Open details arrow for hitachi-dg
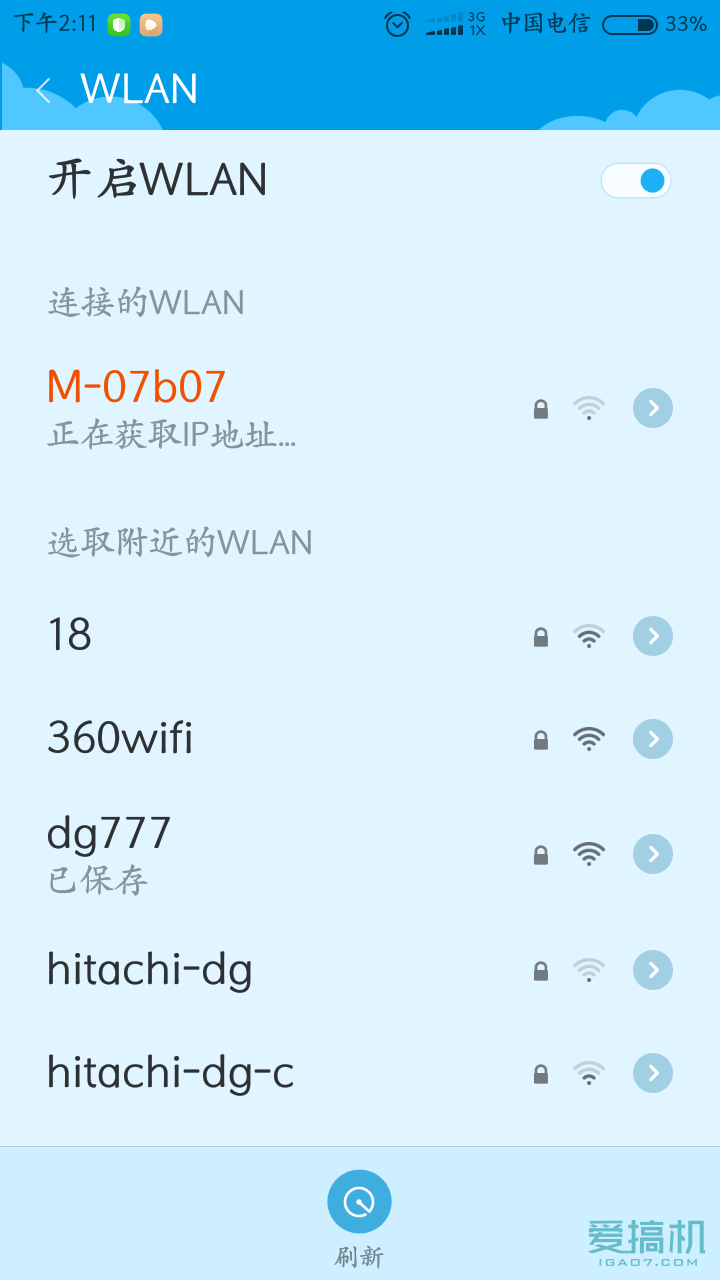Screen dimensions: 720x1280 [653, 970]
